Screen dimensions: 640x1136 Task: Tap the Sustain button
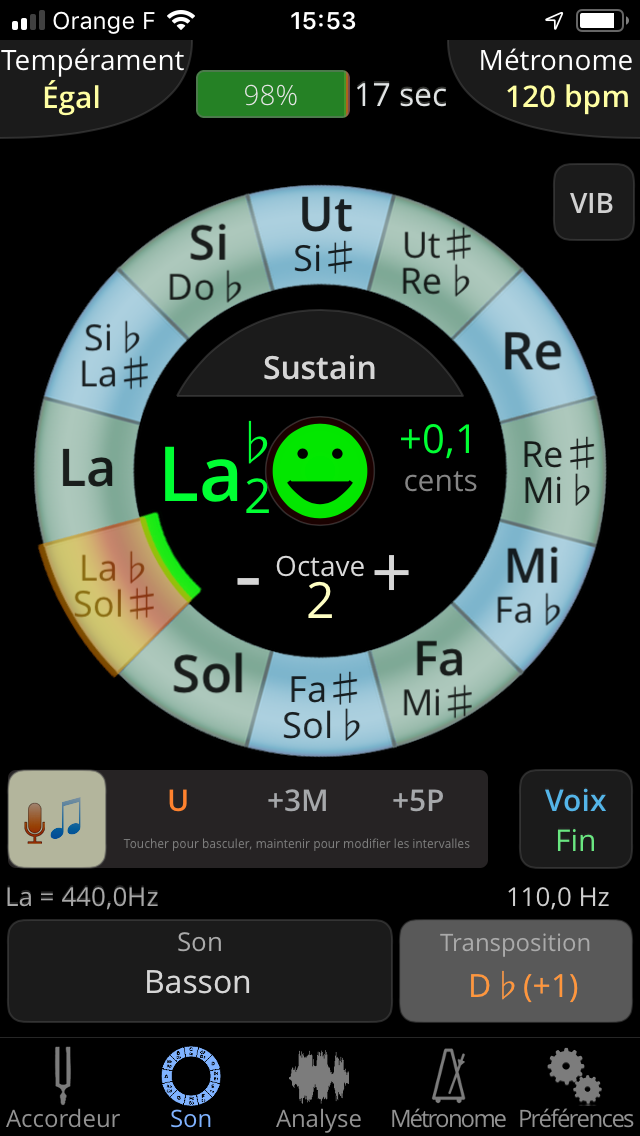tap(320, 368)
